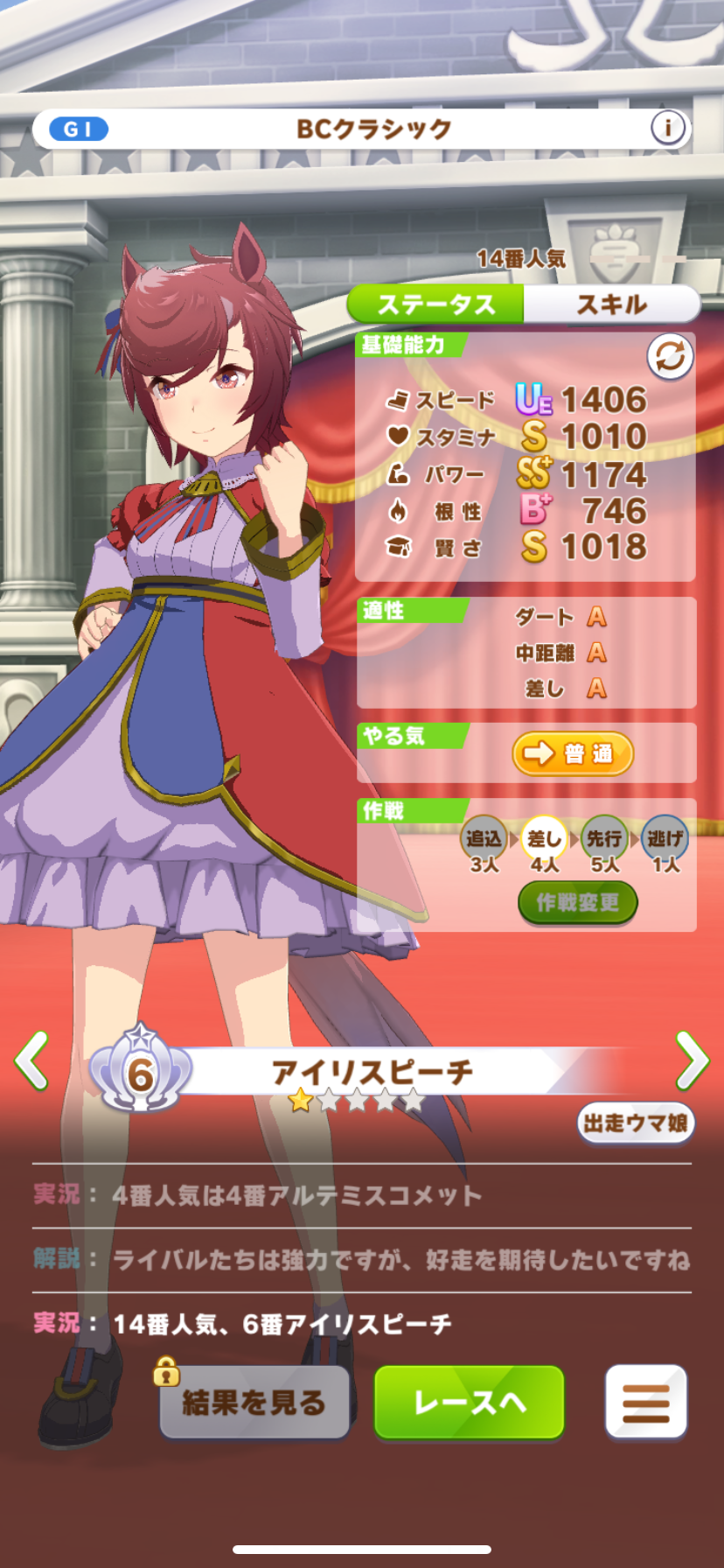724x1568 pixels.
Task: Go to the previous runner with left arrow
Action: (32, 1060)
